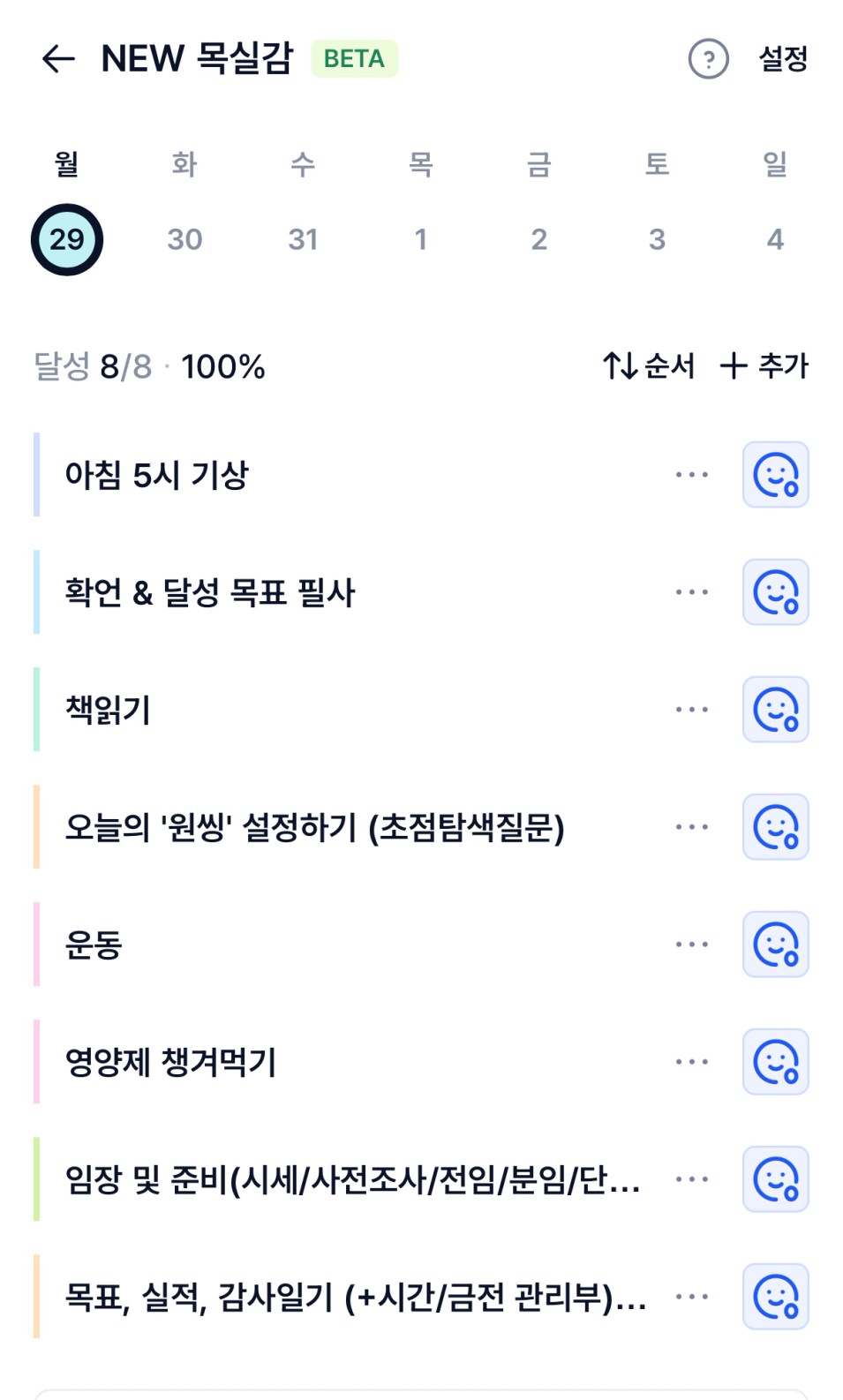Select Wednesday the 31st
843x1400 pixels.
coord(303,239)
